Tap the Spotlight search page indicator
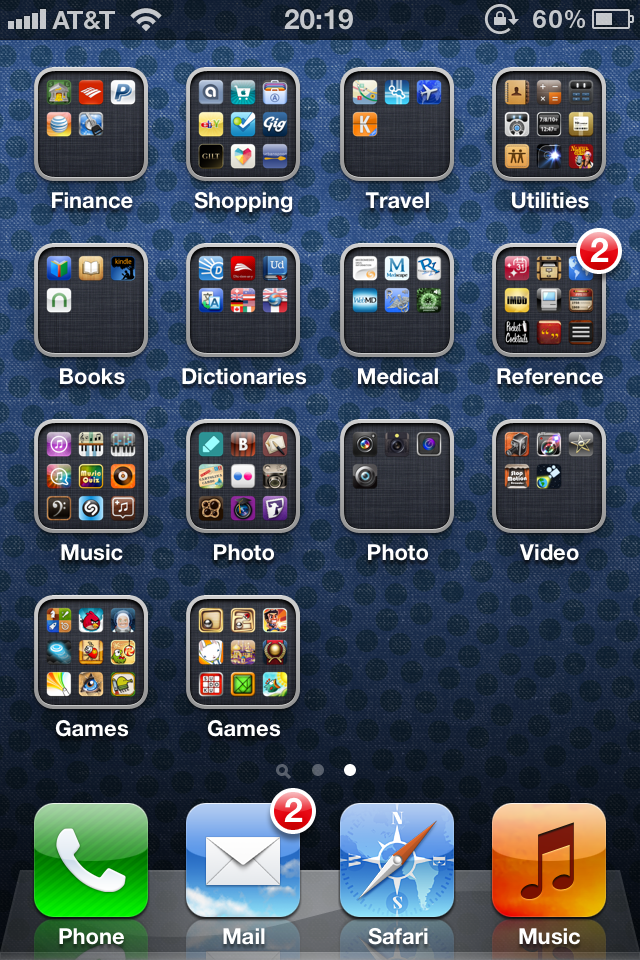This screenshot has width=640, height=960. pos(284,771)
